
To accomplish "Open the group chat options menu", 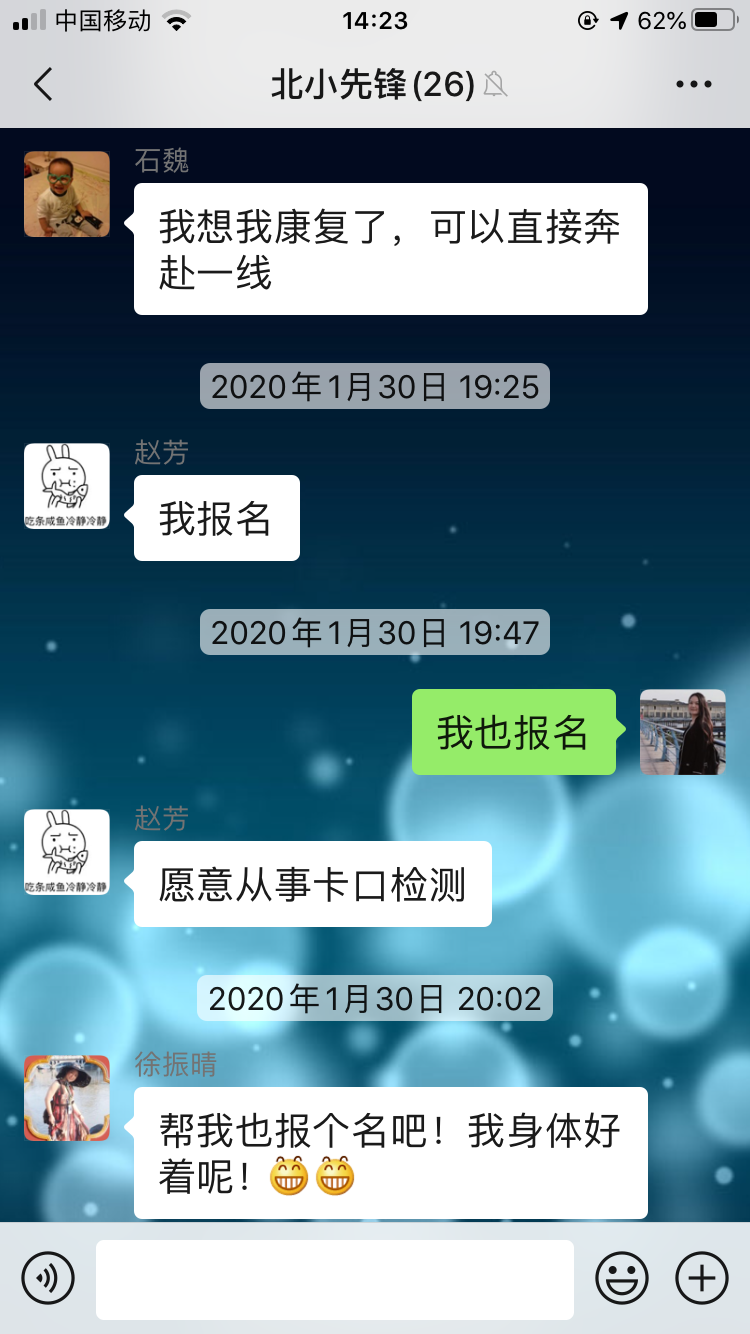I will coord(693,85).
